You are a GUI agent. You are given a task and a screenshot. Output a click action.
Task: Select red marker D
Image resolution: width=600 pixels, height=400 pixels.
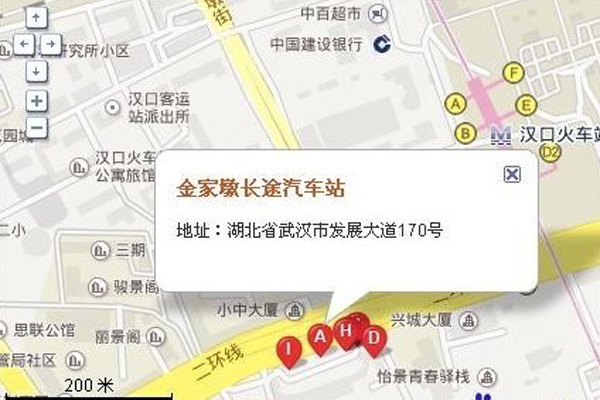point(372,338)
